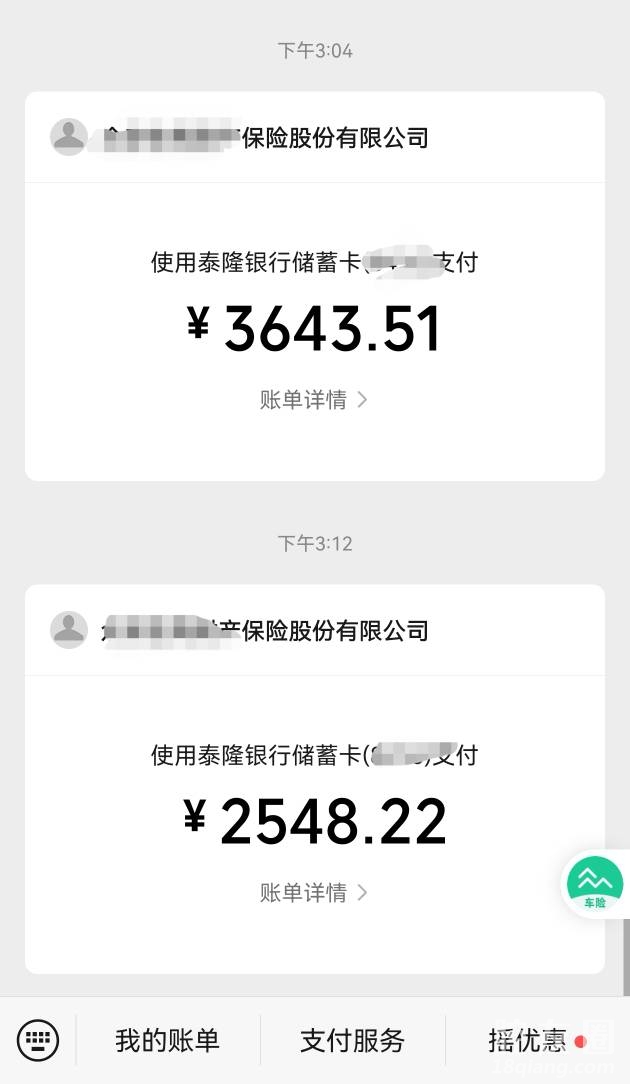Open 我的账单 menu
Screen dimensions: 630x1084
[x=167, y=1040]
